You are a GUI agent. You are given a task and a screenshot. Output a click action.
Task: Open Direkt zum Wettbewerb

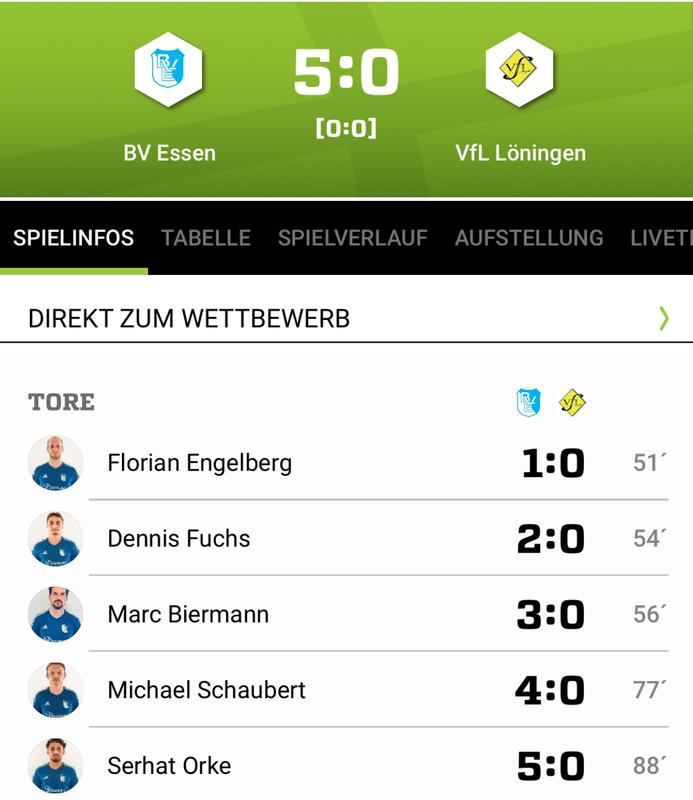346,319
